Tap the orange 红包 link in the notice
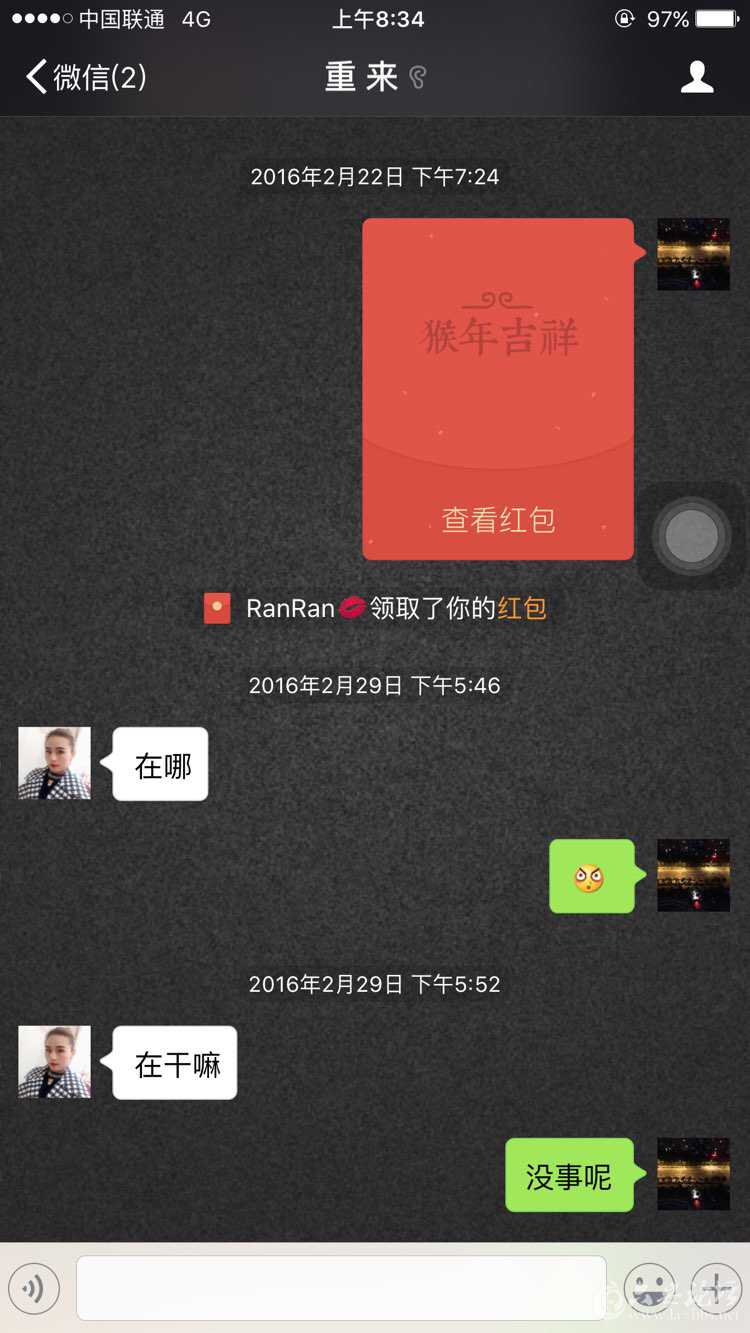Screen dimensions: 750x1333 [522, 608]
